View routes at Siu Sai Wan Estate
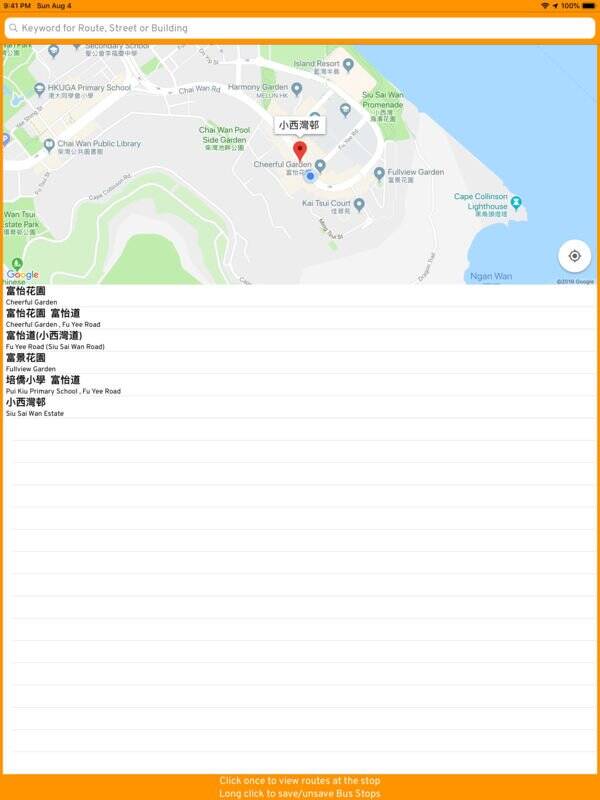The width and height of the screenshot is (600, 800). click(x=300, y=407)
